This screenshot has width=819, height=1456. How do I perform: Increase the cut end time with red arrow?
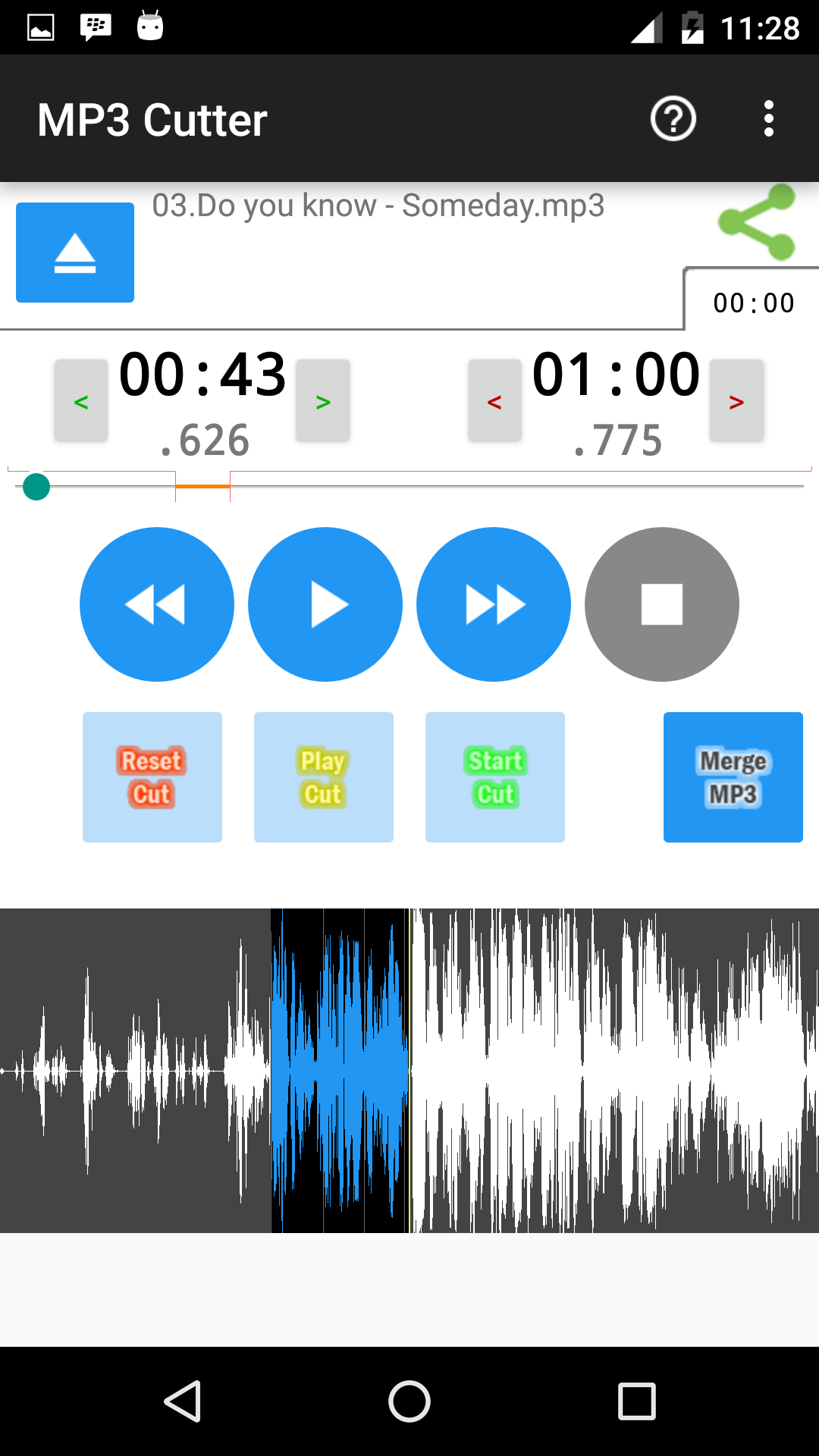(x=736, y=401)
